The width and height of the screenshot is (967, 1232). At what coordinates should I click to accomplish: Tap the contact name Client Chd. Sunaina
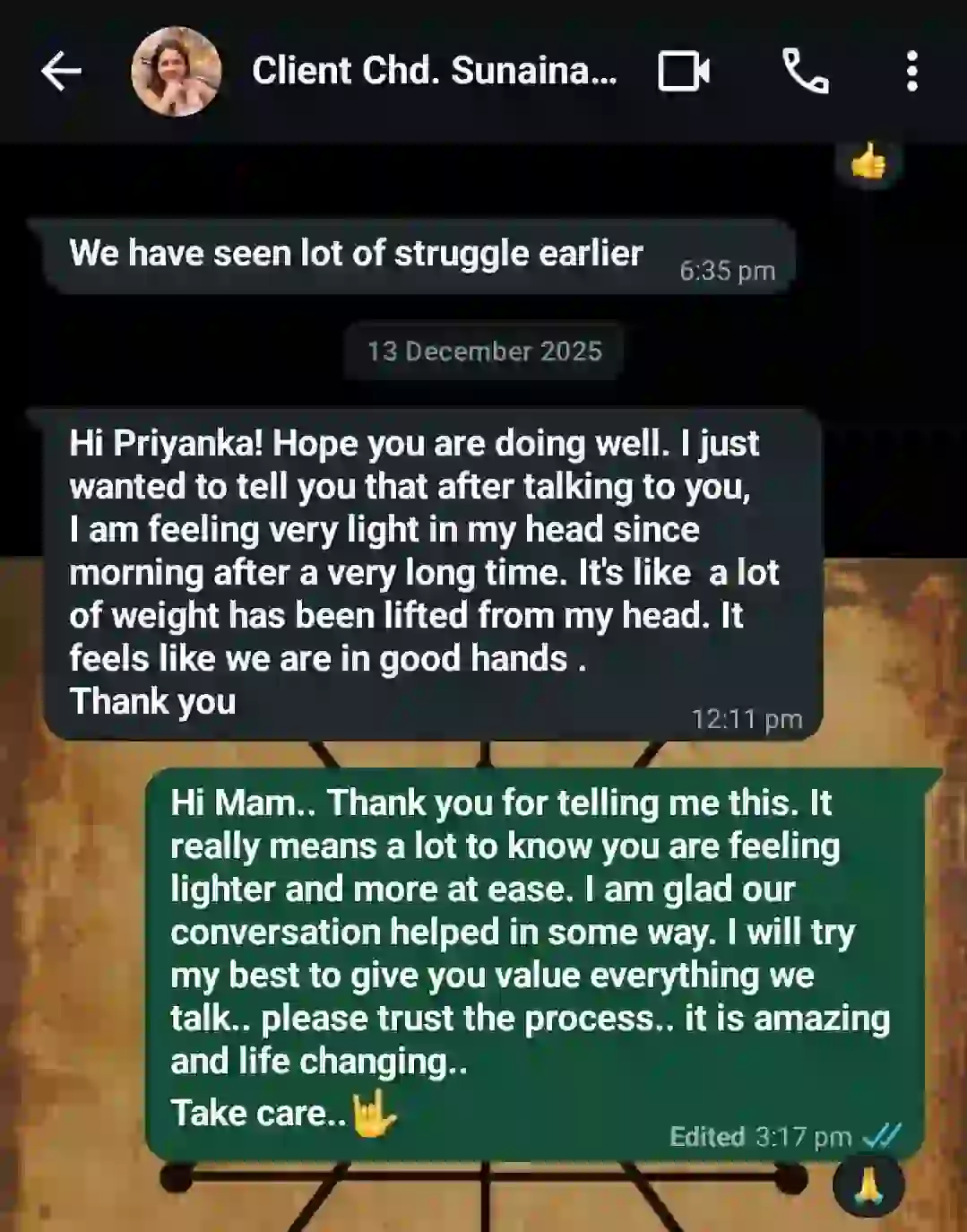(x=436, y=70)
